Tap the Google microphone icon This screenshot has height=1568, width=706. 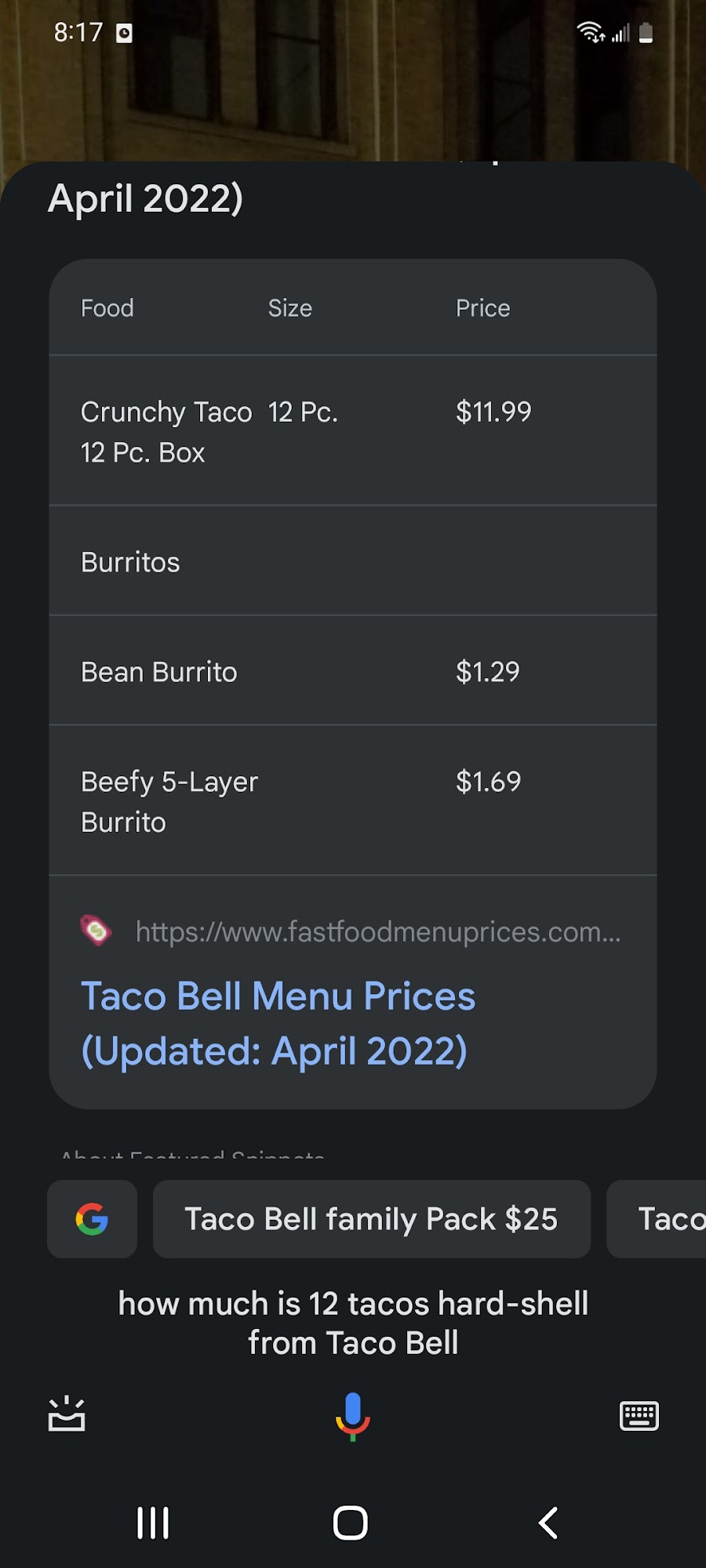coord(352,1416)
